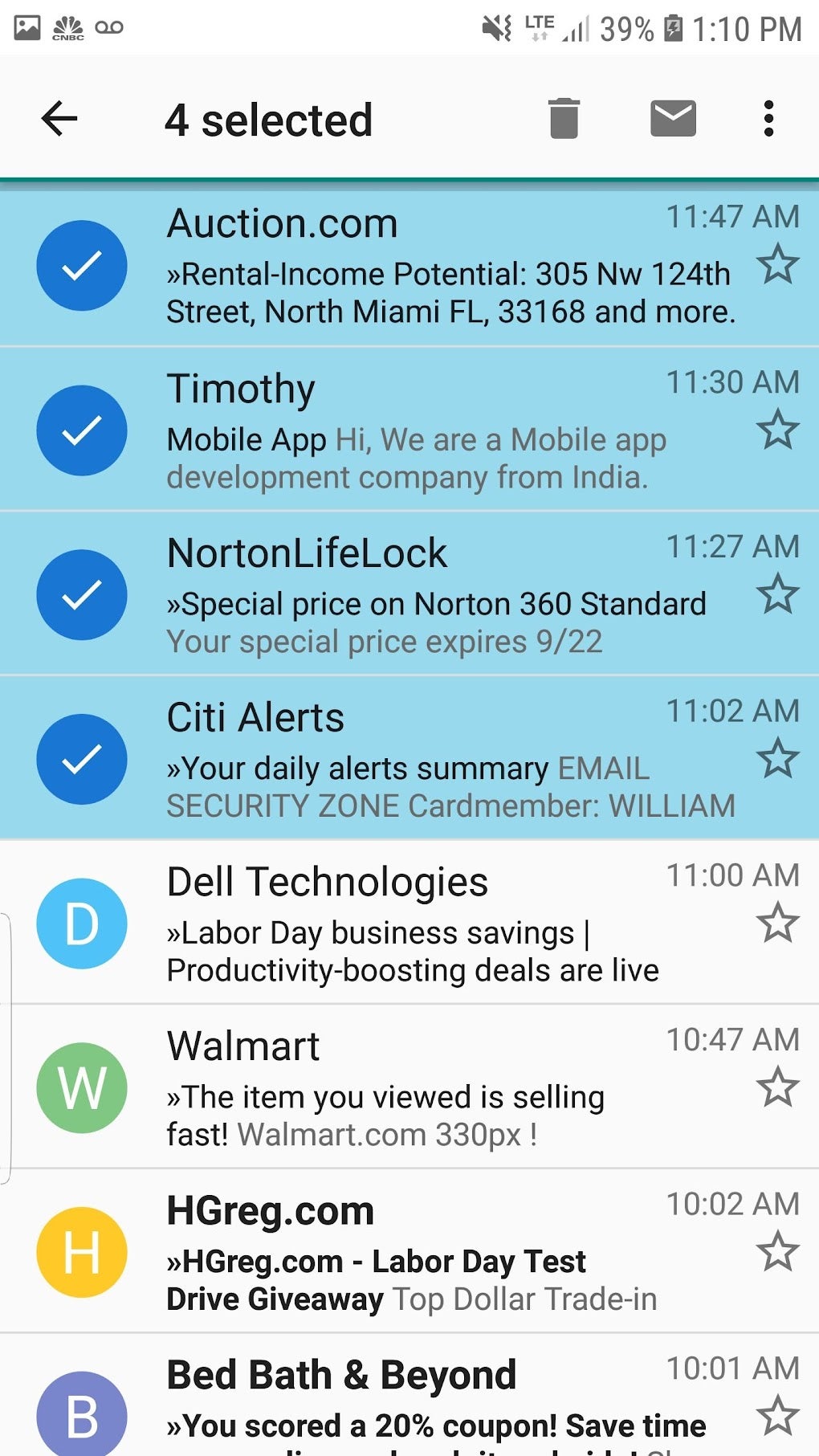Image resolution: width=819 pixels, height=1456 pixels.
Task: Open the overflow menu with three dots
Action: [768, 118]
